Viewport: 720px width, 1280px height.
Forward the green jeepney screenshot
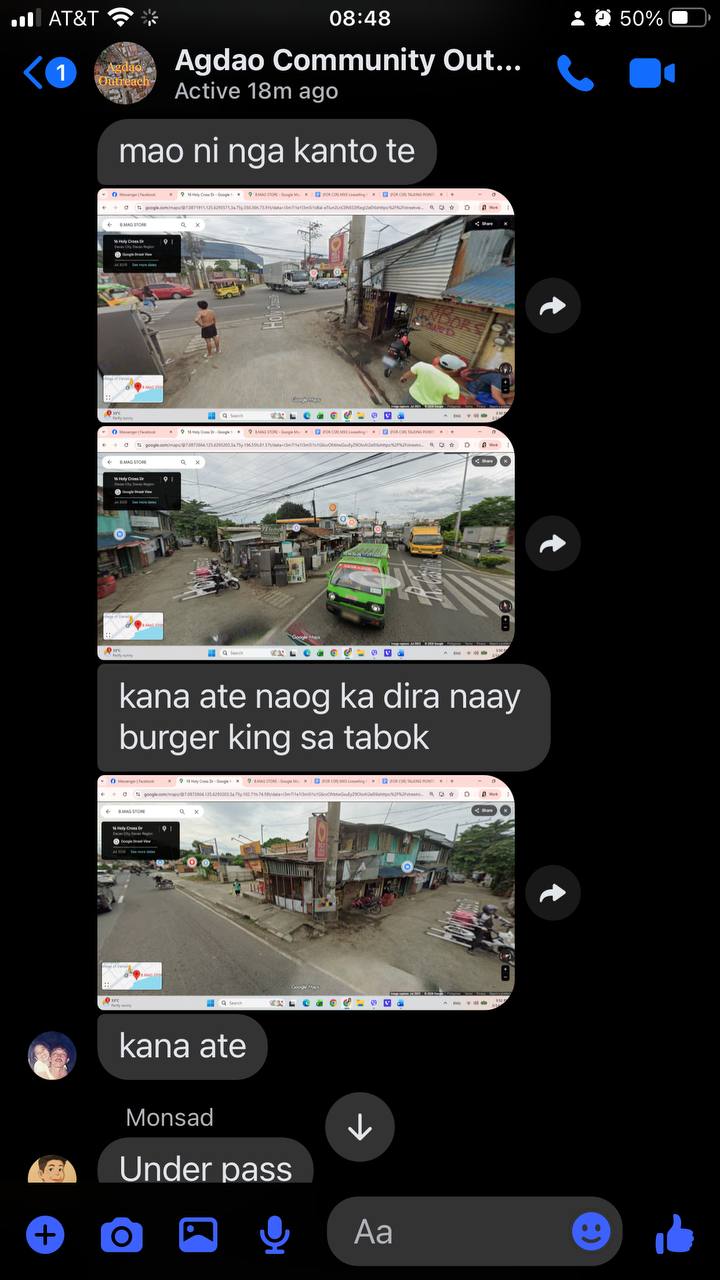(x=553, y=544)
